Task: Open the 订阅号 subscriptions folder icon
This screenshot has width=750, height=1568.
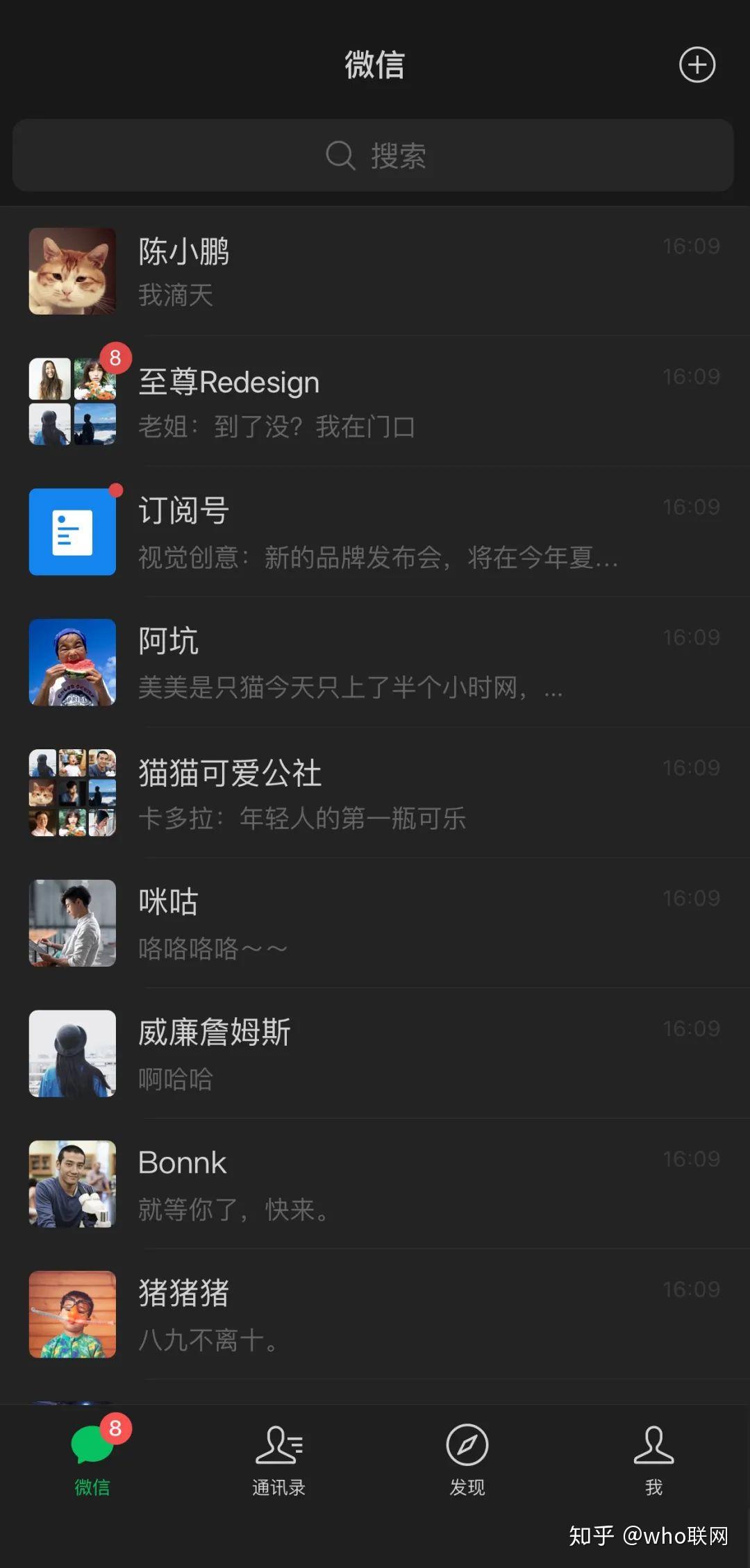Action: coord(72,531)
